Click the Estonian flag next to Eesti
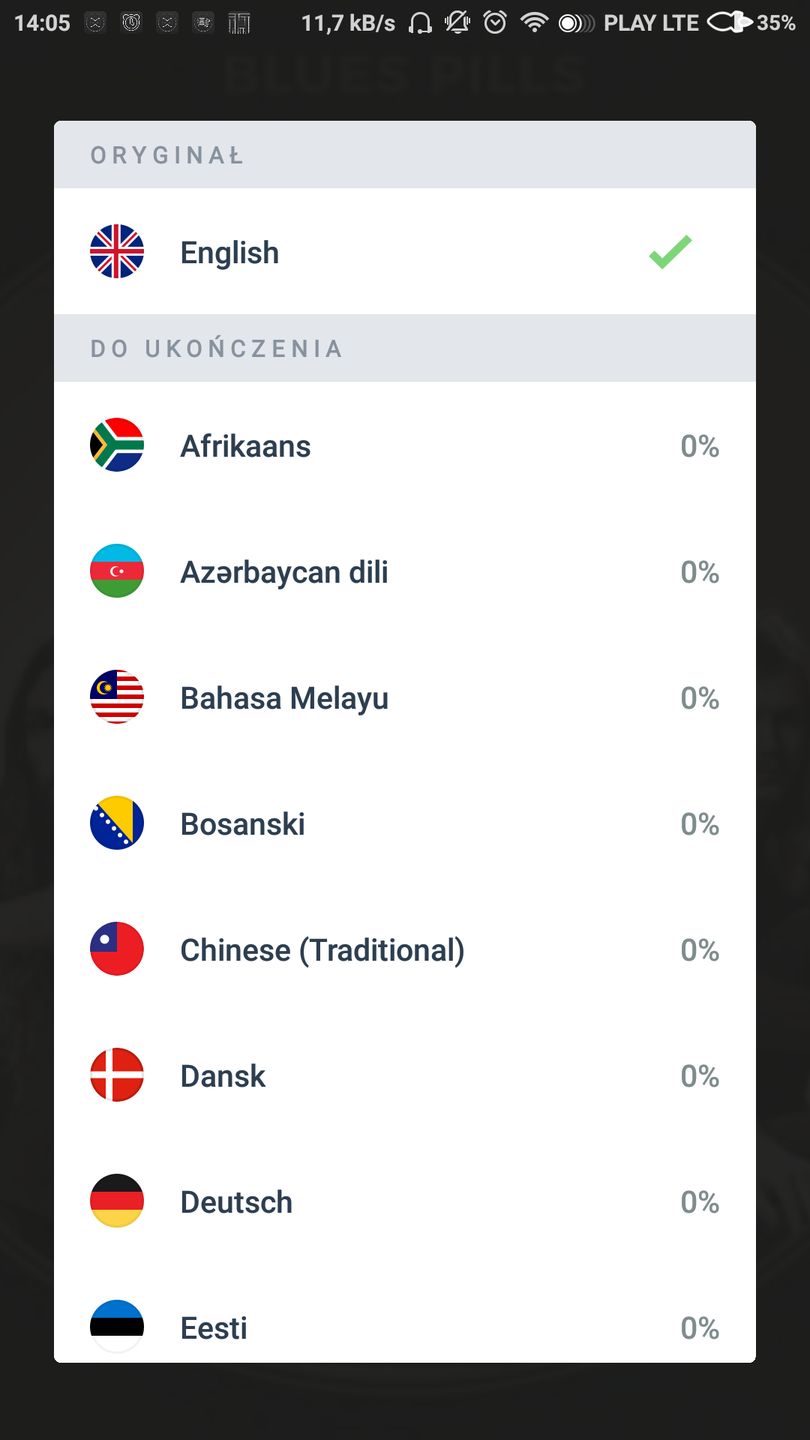 point(117,1327)
